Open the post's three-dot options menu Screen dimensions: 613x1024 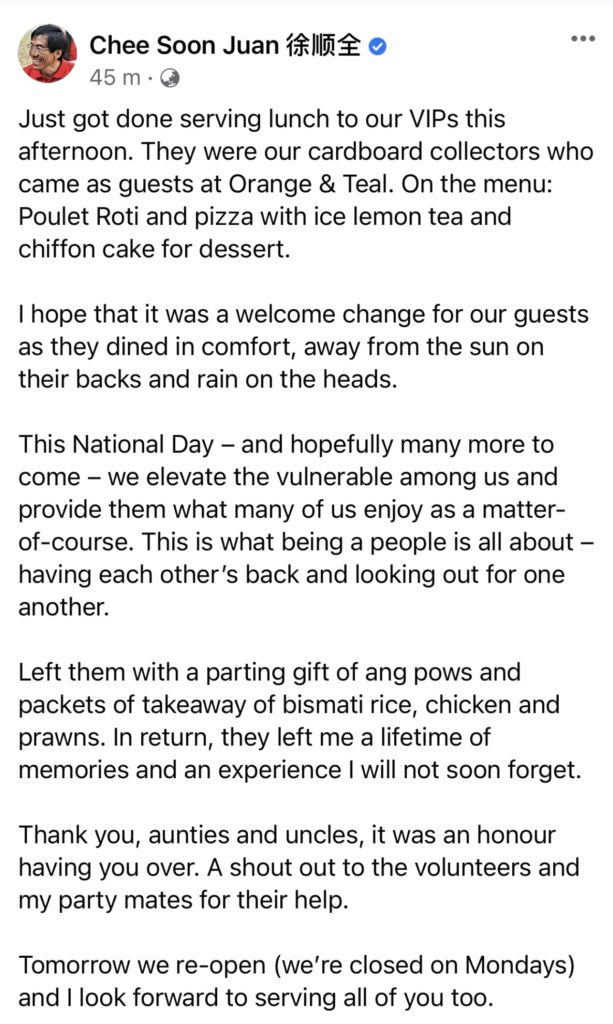583,39
